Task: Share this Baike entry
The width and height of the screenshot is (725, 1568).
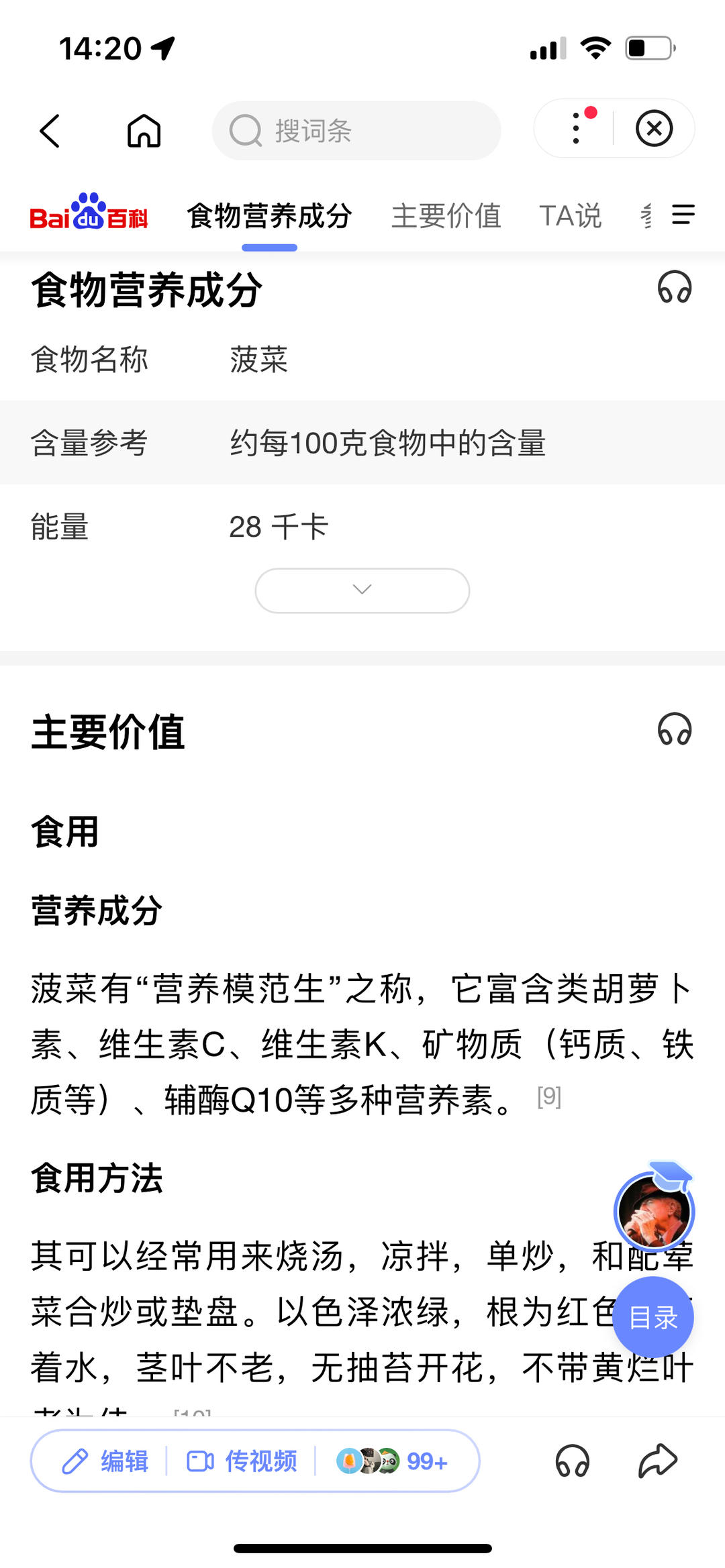Action: (657, 1461)
